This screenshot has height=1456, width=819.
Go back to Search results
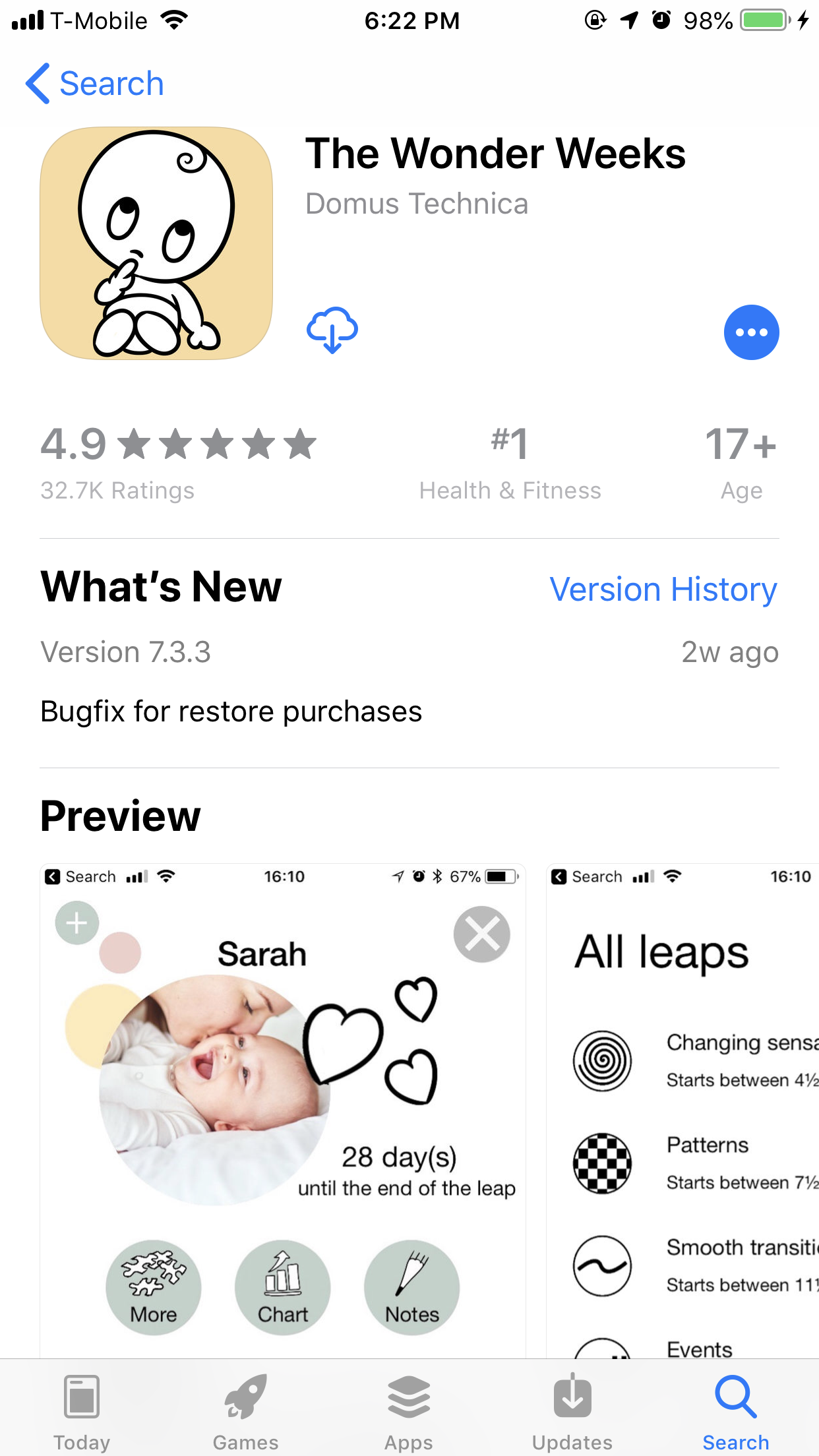click(x=94, y=84)
